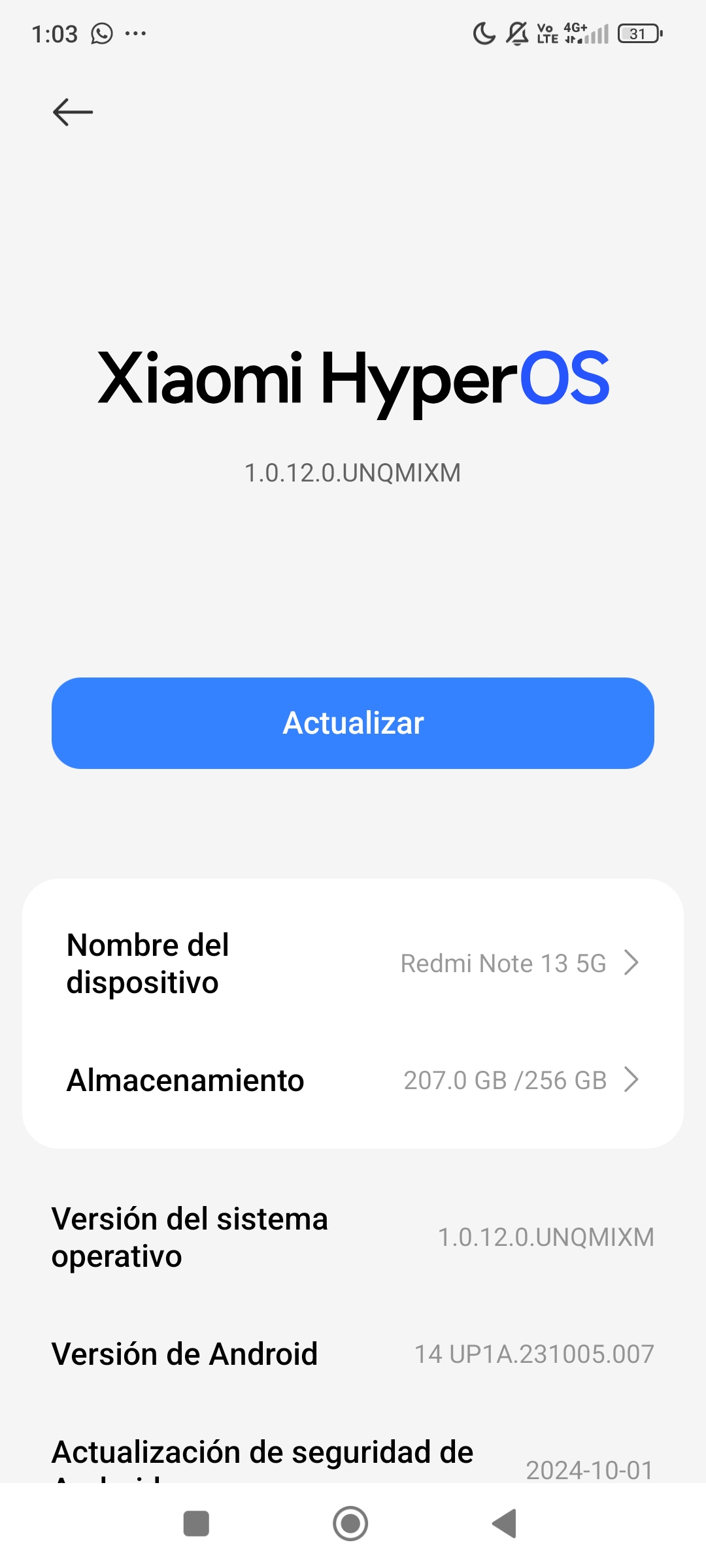
Task: Tap Versión del sistema operativo row
Action: 353,1237
